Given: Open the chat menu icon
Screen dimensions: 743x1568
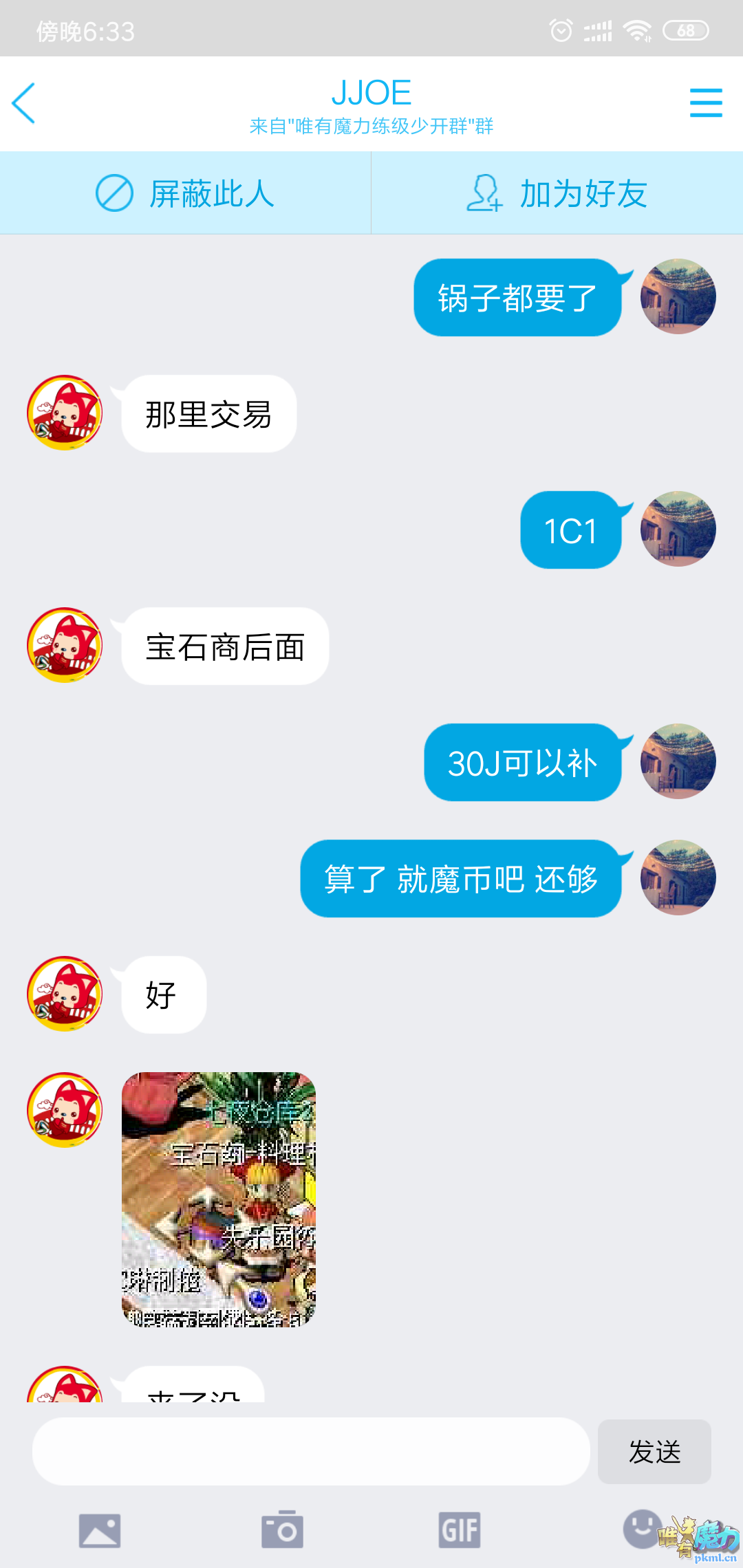Looking at the screenshot, I should click(705, 103).
